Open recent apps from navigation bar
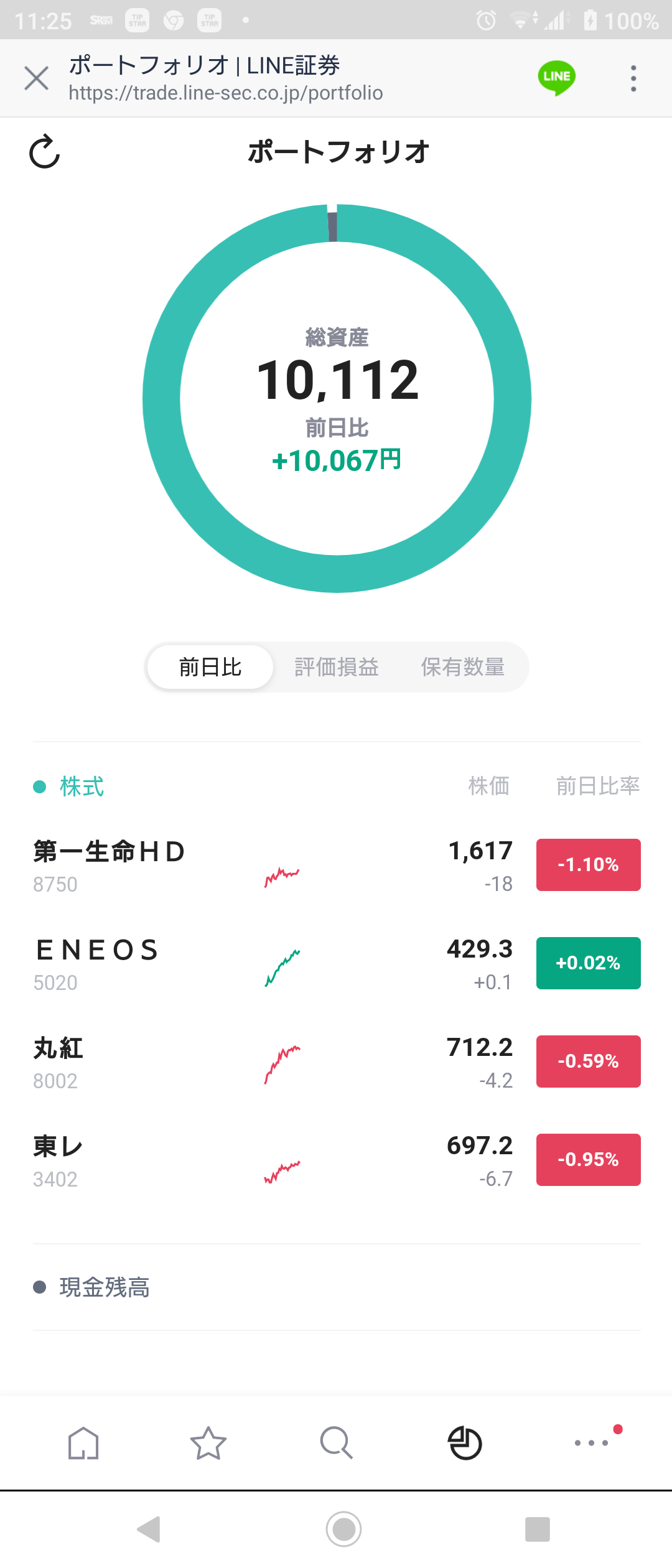The image size is (672, 1568). [537, 1529]
